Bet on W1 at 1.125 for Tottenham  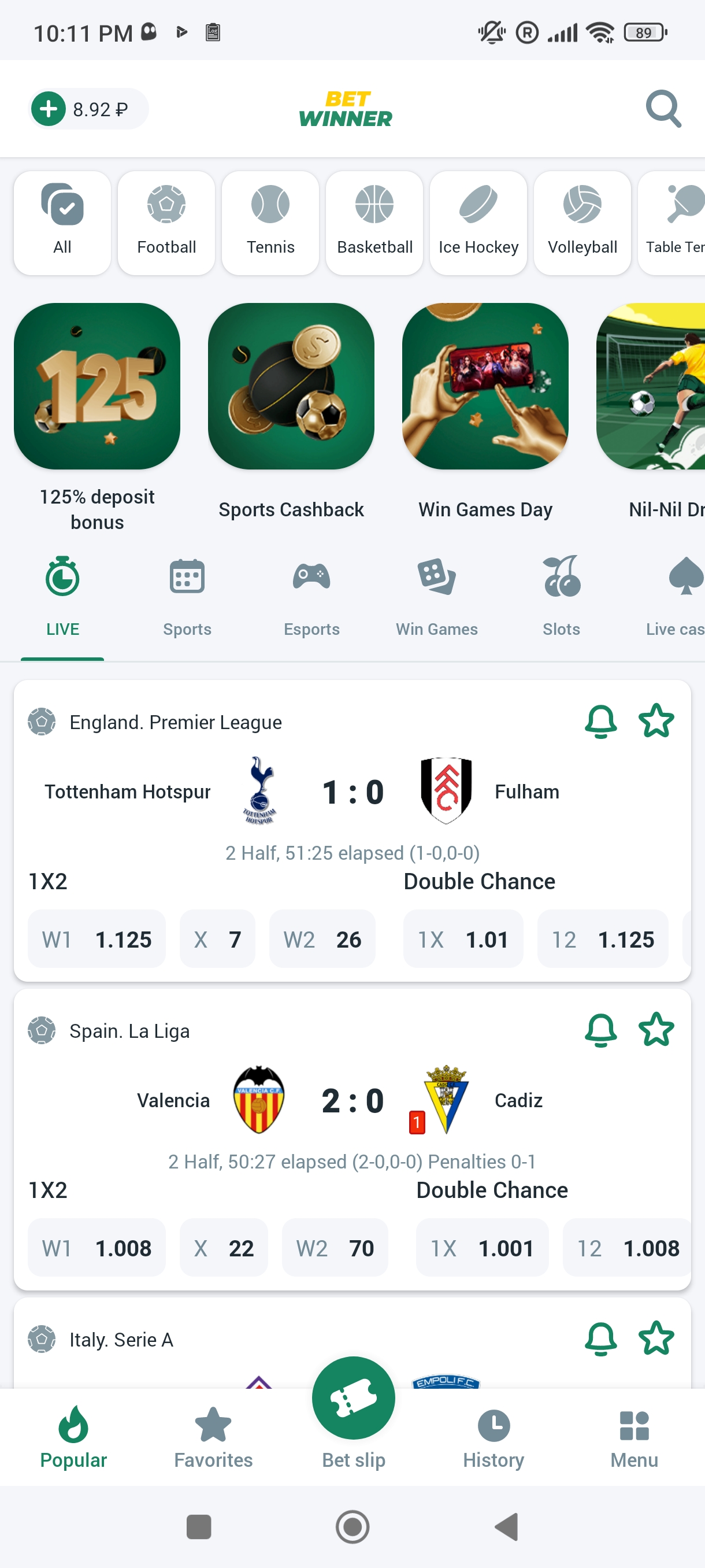[x=97, y=939]
